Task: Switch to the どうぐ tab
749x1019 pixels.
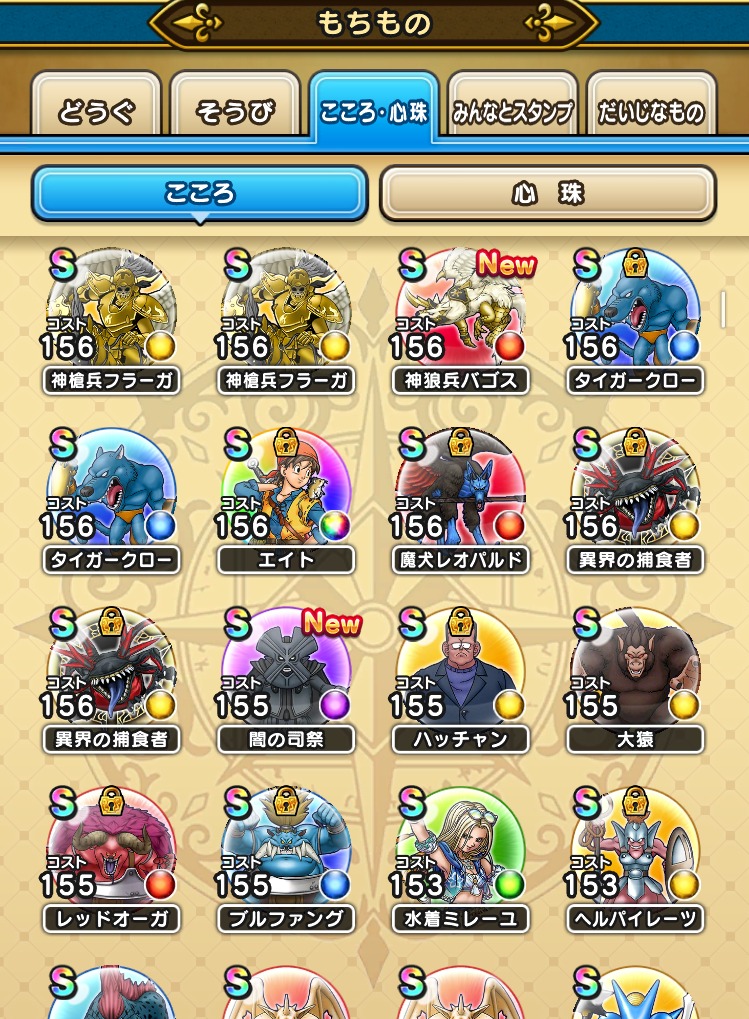Action: 97,110
